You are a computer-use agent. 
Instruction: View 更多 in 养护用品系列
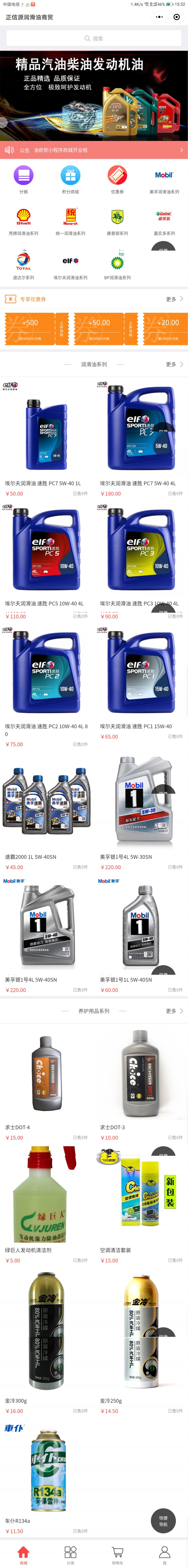point(174,1011)
